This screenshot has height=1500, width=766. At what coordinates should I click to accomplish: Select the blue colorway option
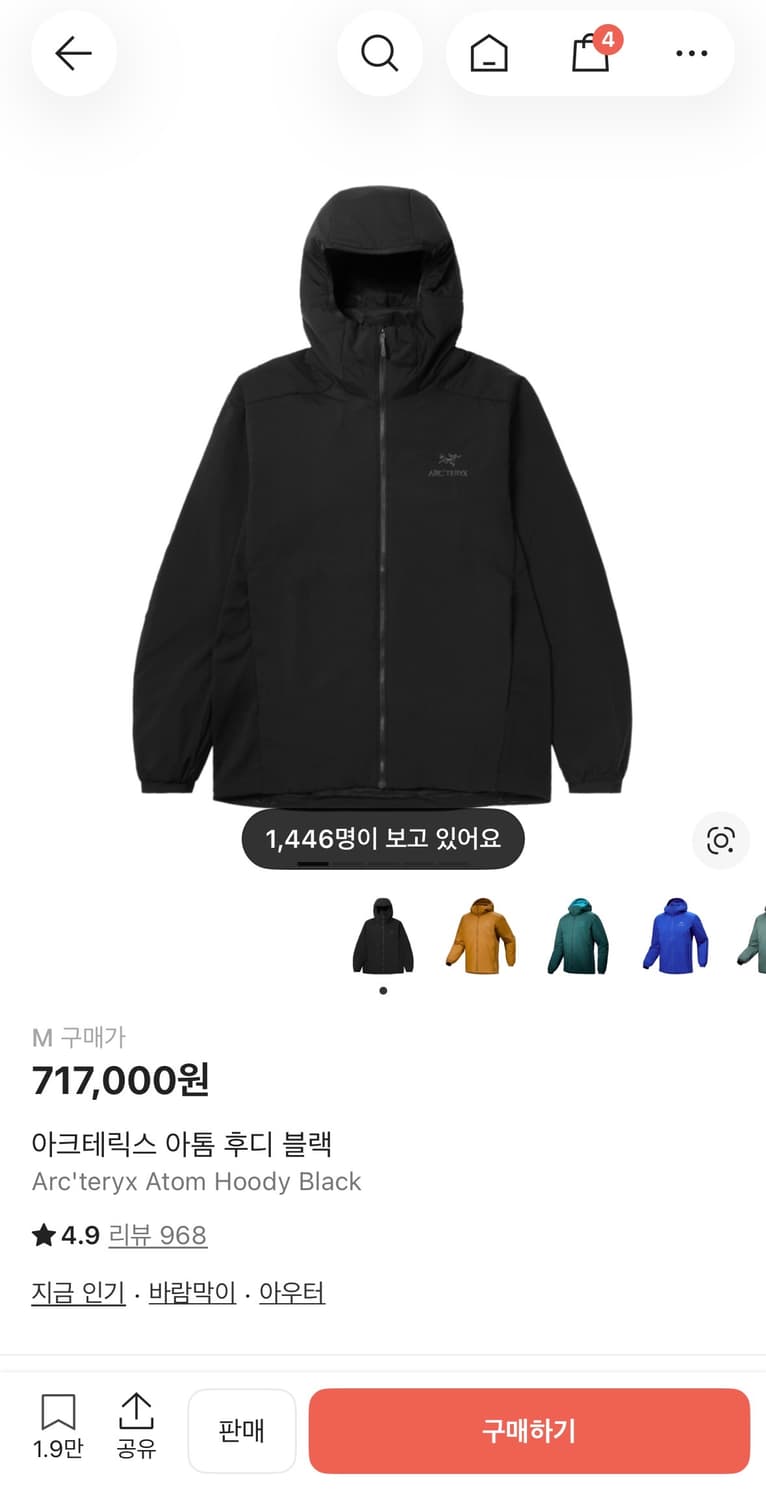point(676,937)
